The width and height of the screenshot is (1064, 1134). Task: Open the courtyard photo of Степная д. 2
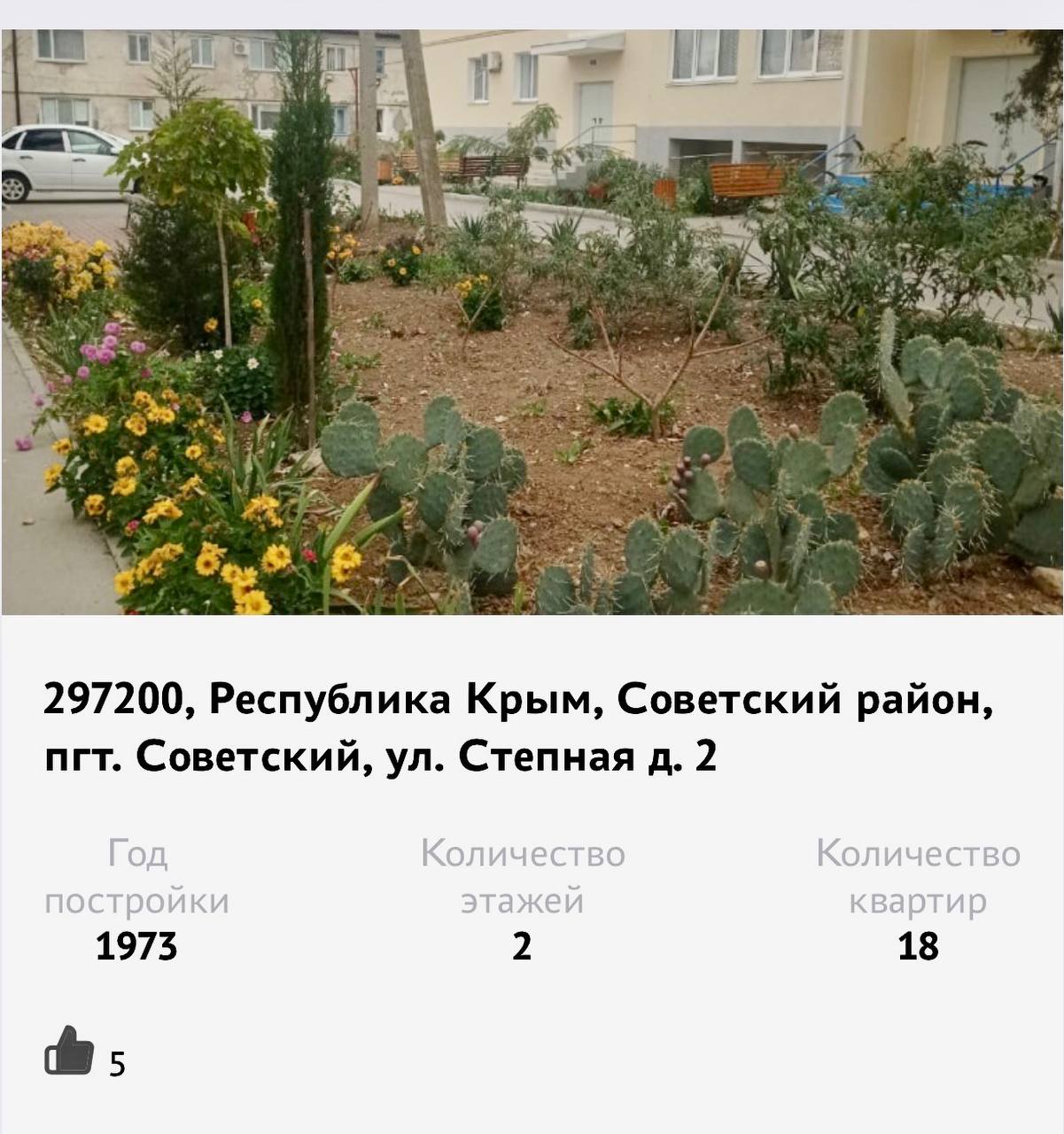pyautogui.click(x=532, y=322)
